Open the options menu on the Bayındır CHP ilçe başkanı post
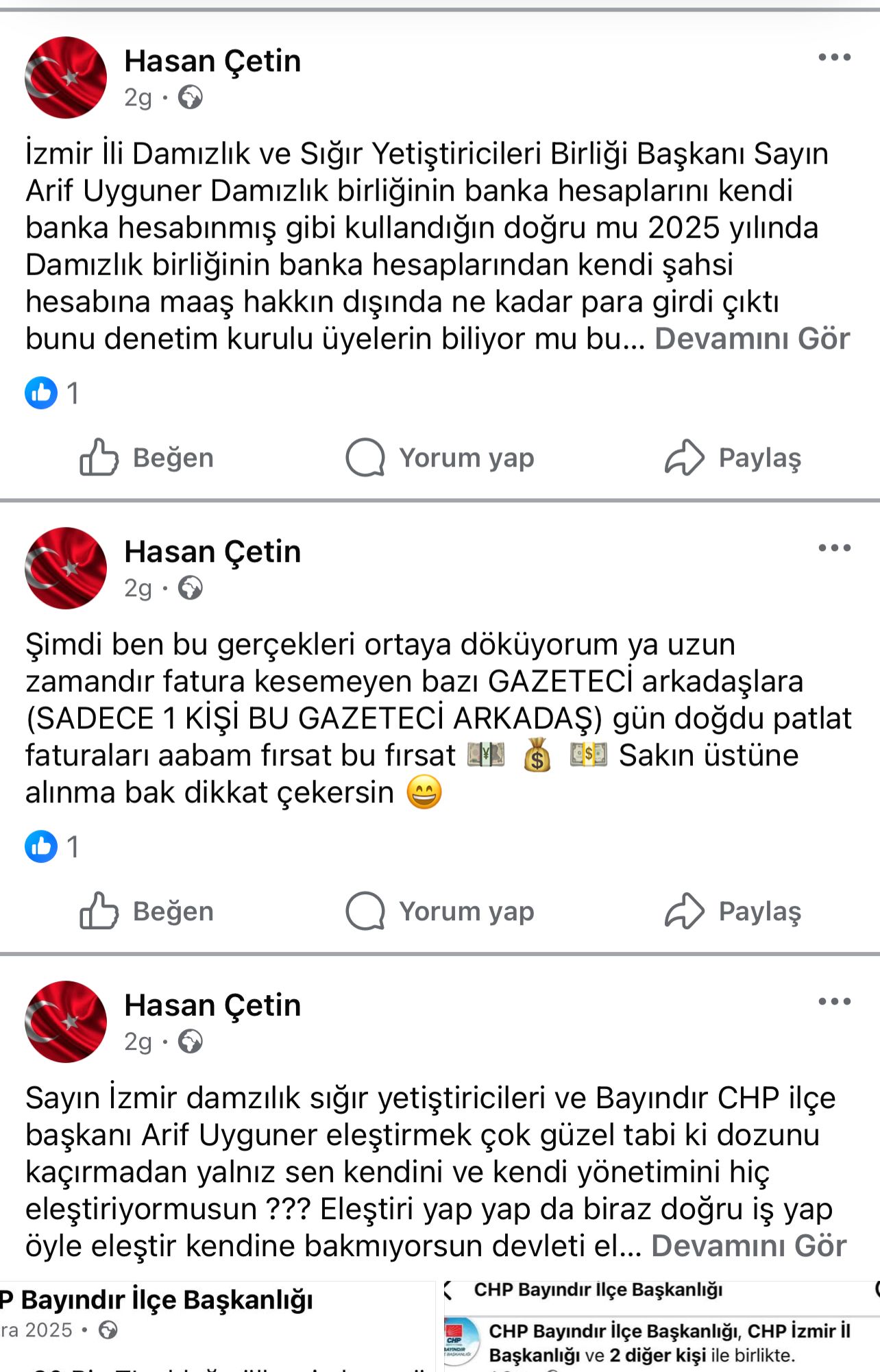This screenshot has width=880, height=1372. coord(834,1001)
